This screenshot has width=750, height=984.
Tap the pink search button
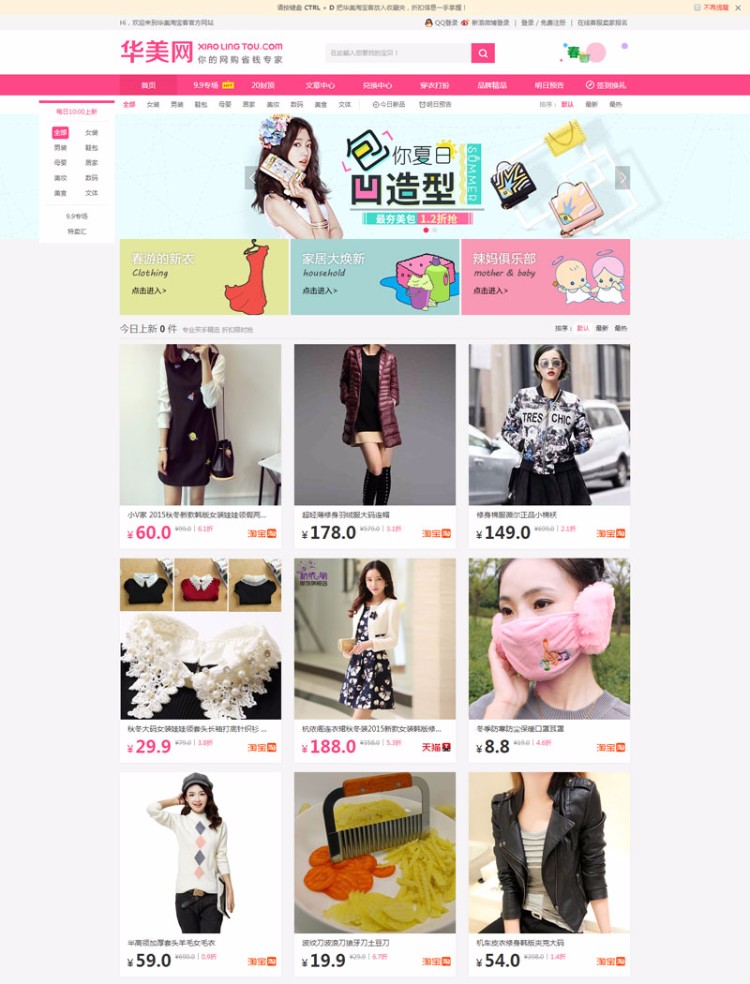pyautogui.click(x=483, y=53)
